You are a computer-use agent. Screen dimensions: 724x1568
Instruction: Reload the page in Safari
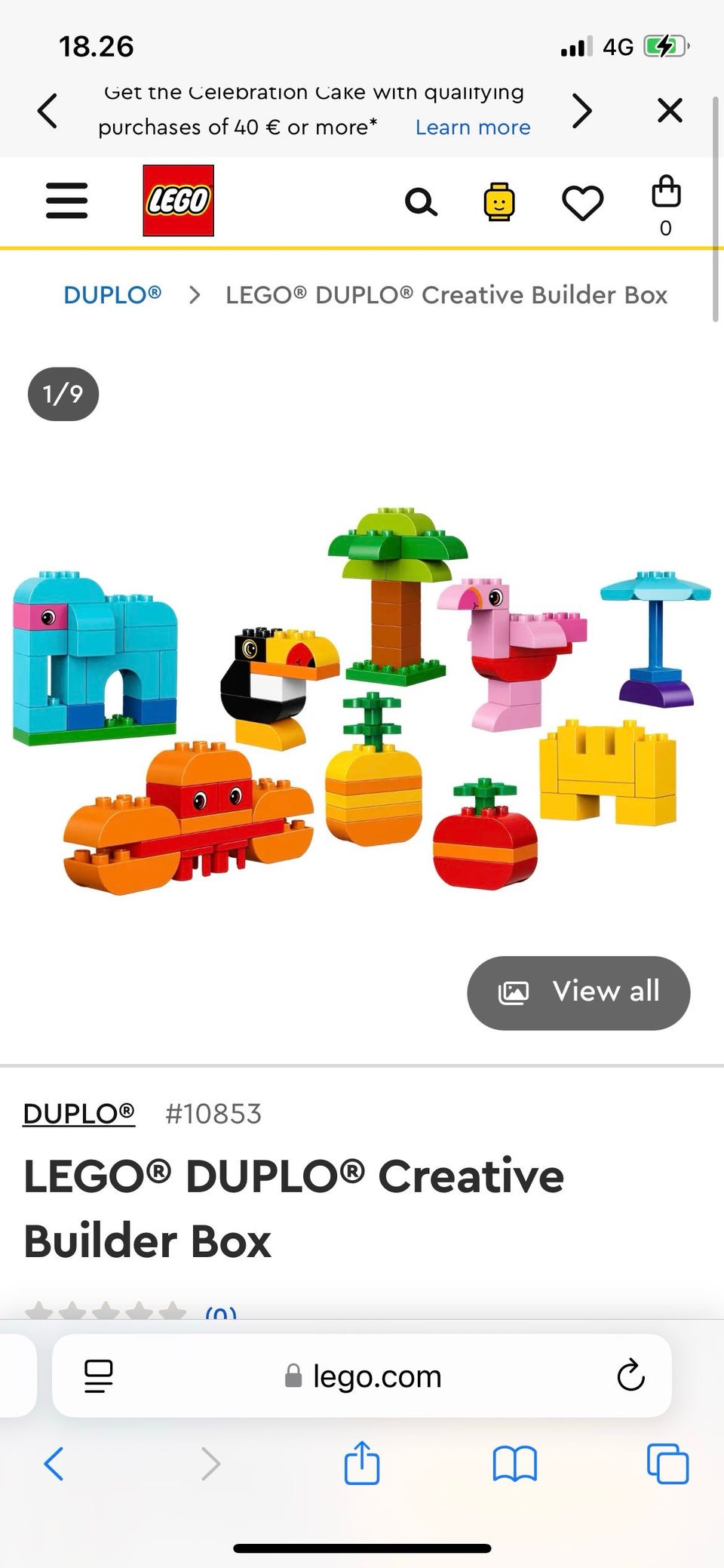coord(630,1376)
